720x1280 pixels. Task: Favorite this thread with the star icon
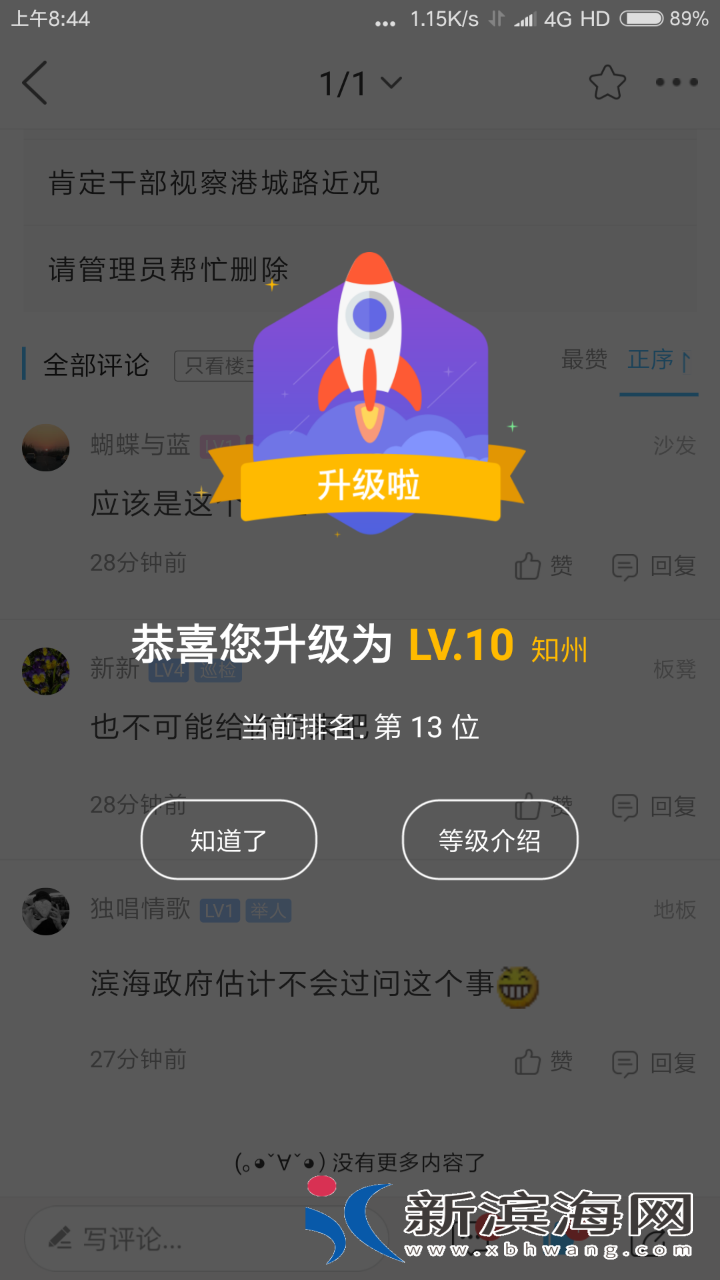tap(607, 83)
